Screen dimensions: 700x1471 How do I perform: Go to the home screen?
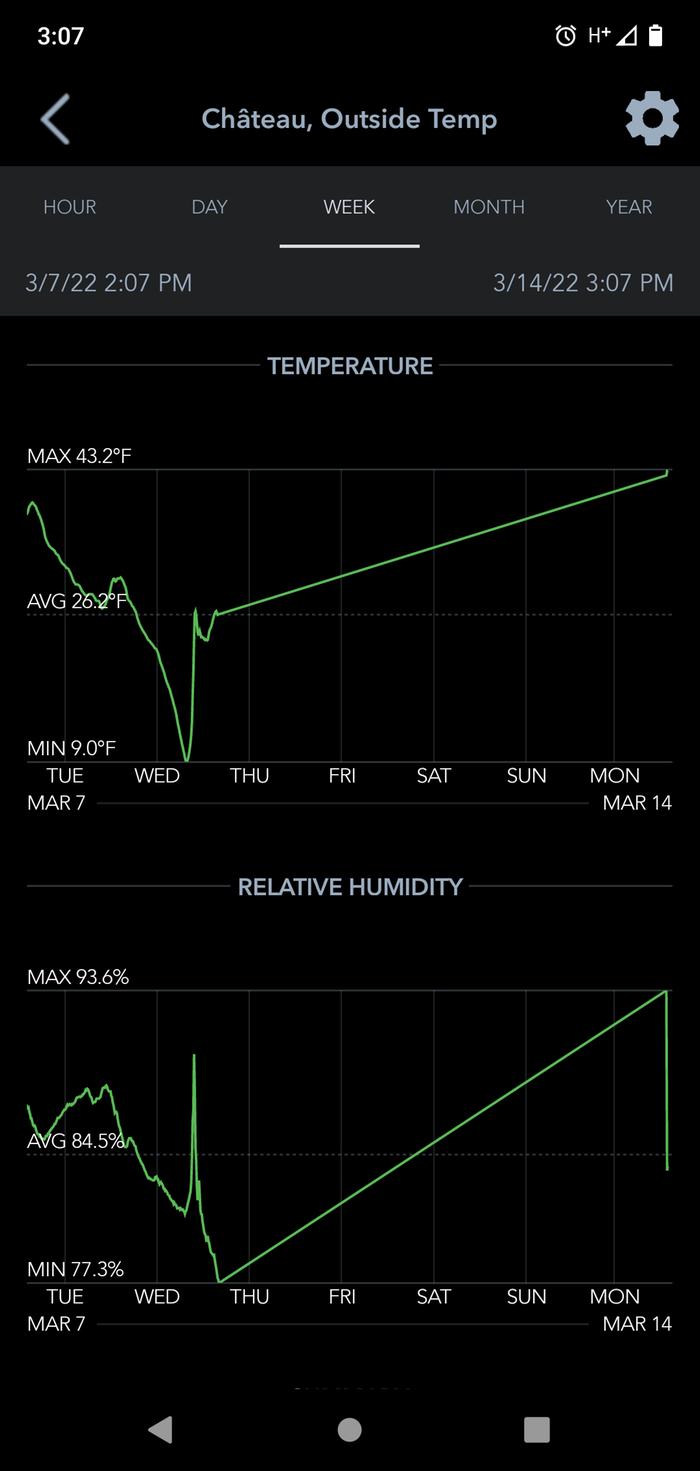point(350,1429)
